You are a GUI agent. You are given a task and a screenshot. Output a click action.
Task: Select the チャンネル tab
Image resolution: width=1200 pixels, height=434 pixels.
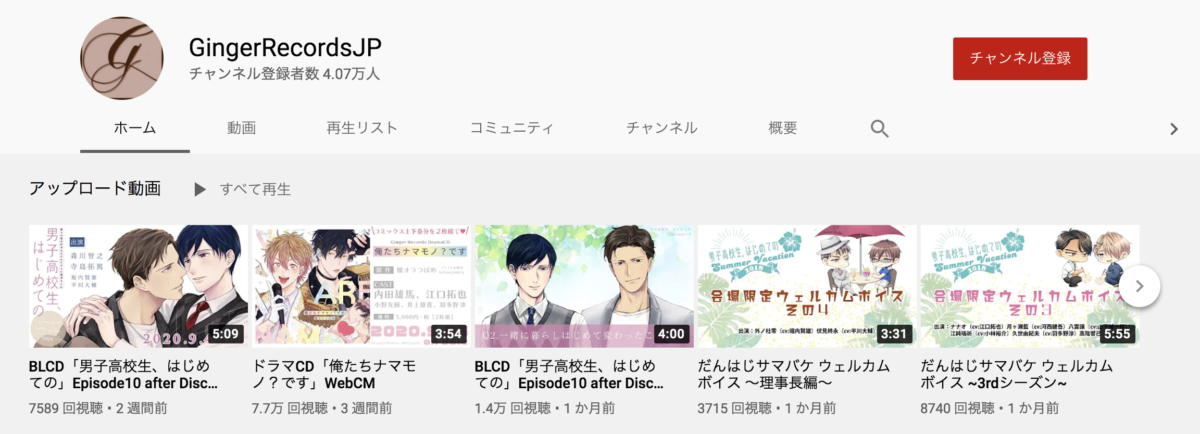point(661,128)
